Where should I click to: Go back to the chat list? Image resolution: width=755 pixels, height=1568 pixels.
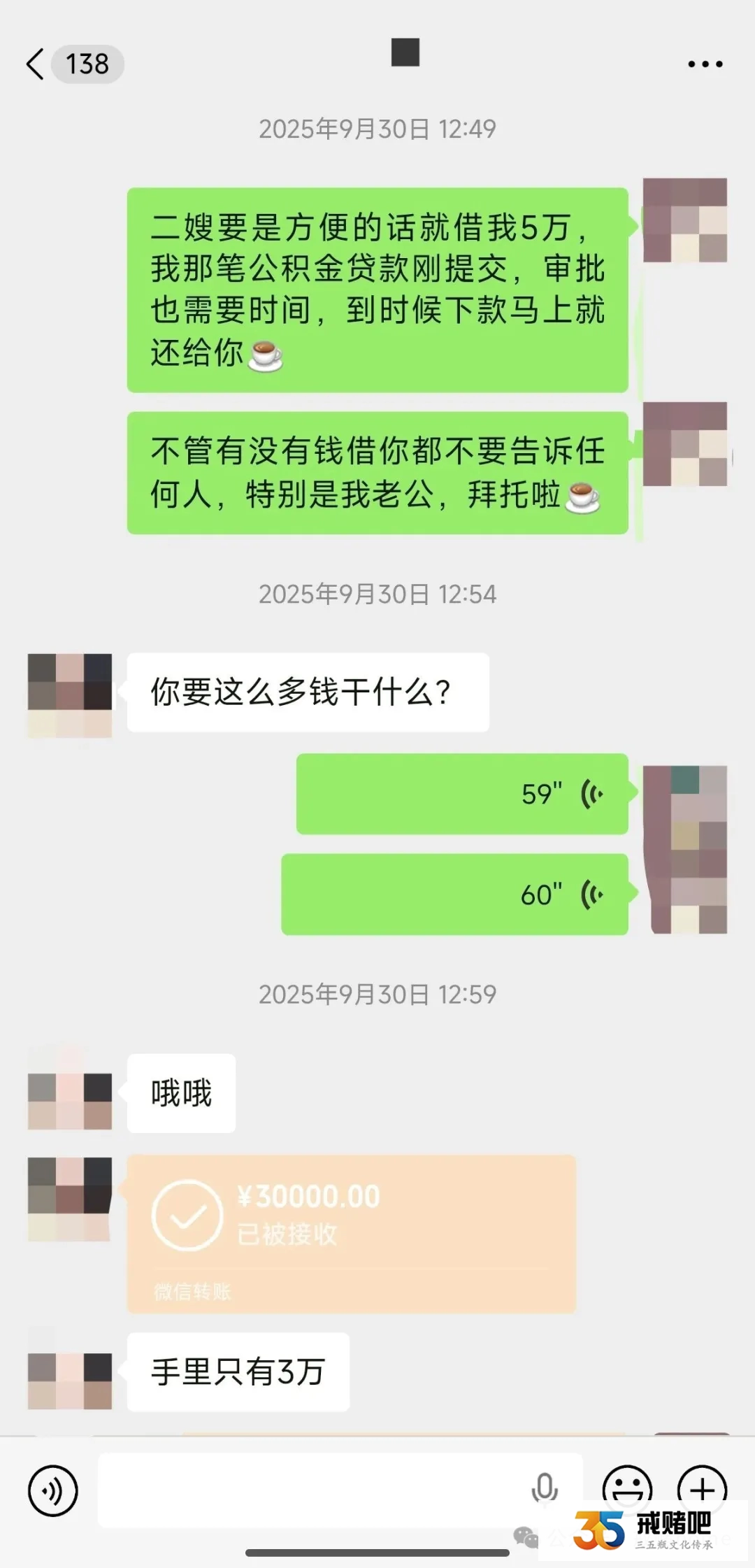coord(36,64)
